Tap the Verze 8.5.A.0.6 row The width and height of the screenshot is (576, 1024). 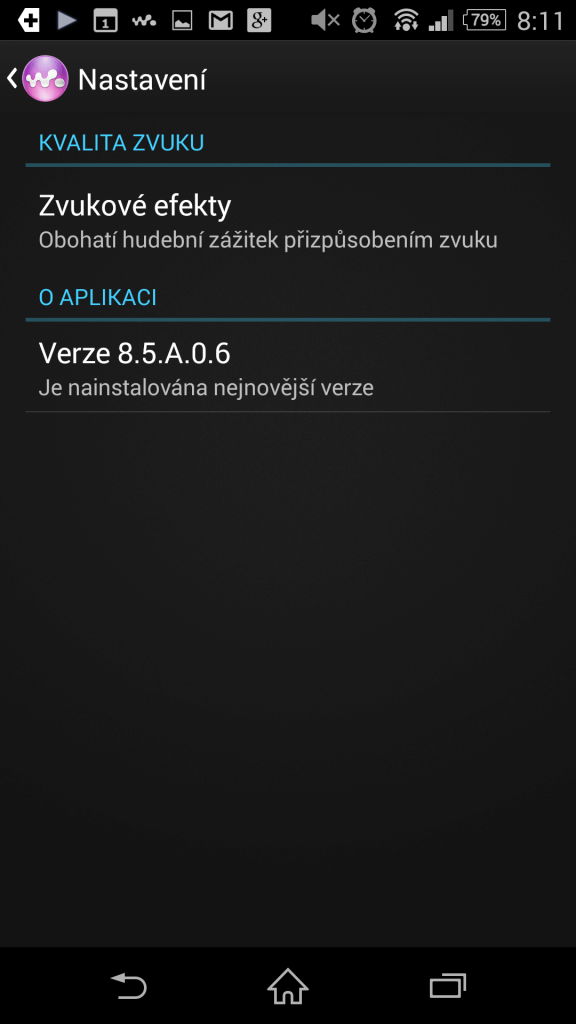[x=288, y=368]
